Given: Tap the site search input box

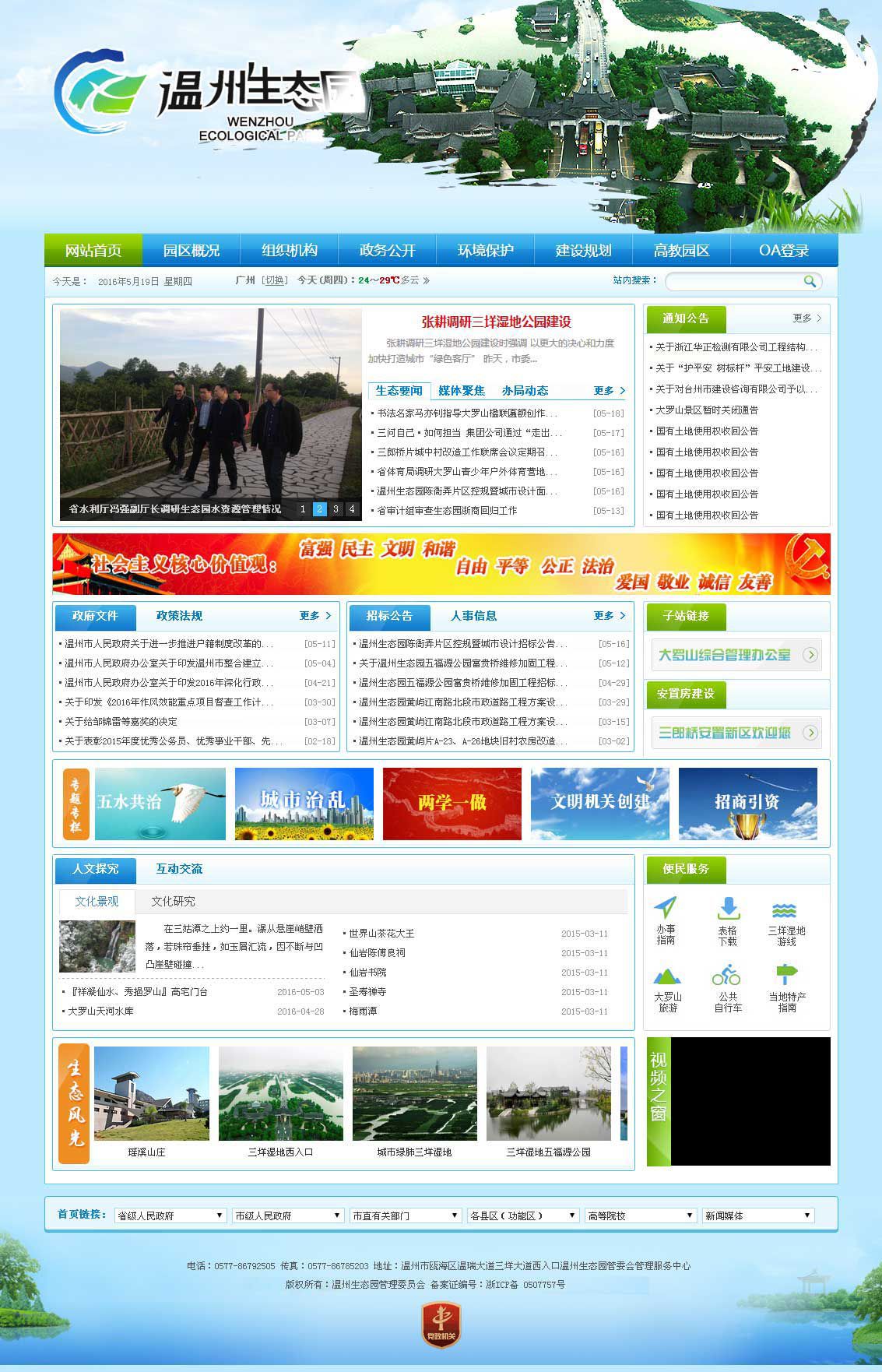Looking at the screenshot, I should pyautogui.click(x=734, y=281).
